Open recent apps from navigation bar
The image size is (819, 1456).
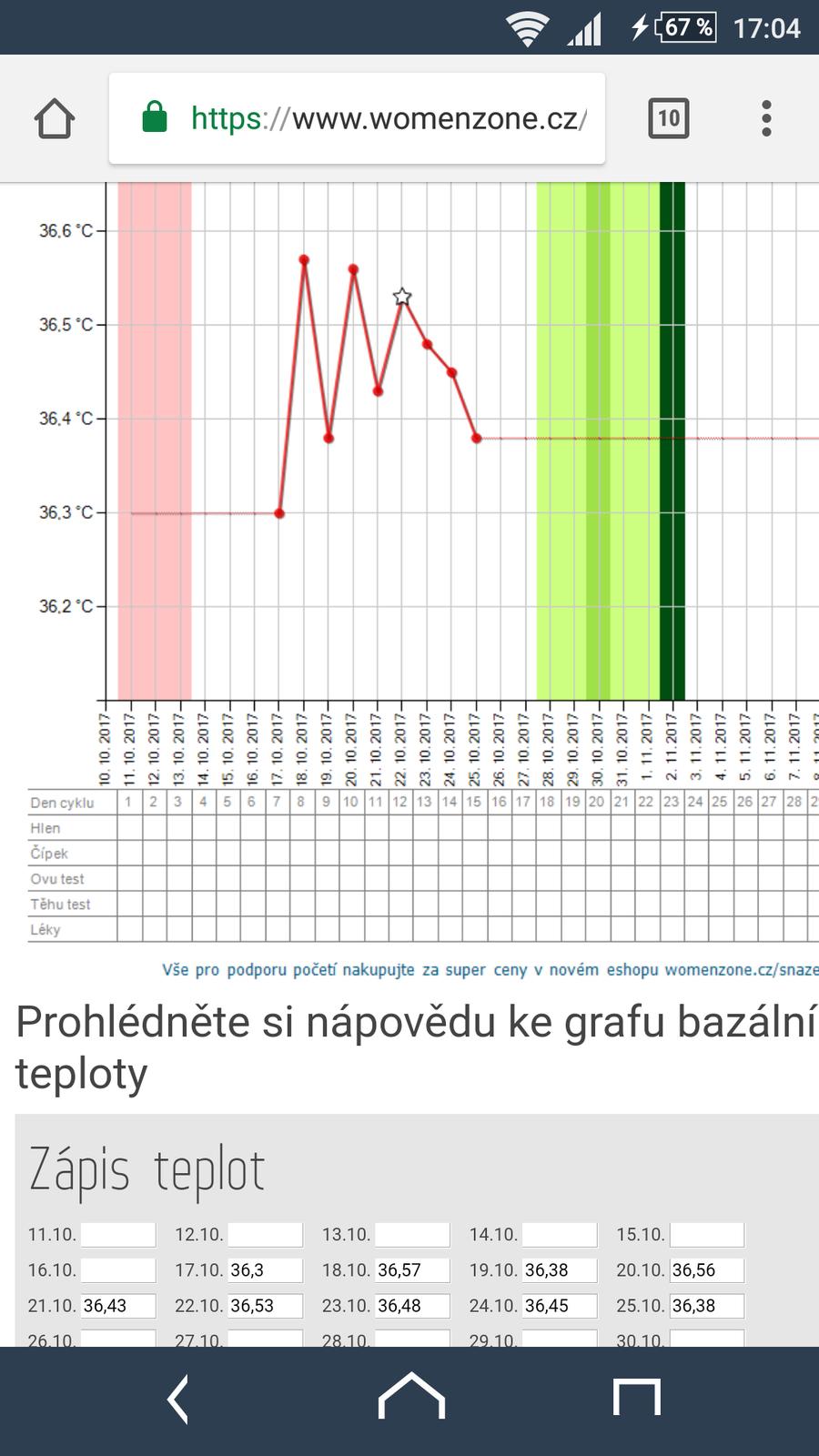636,1399
